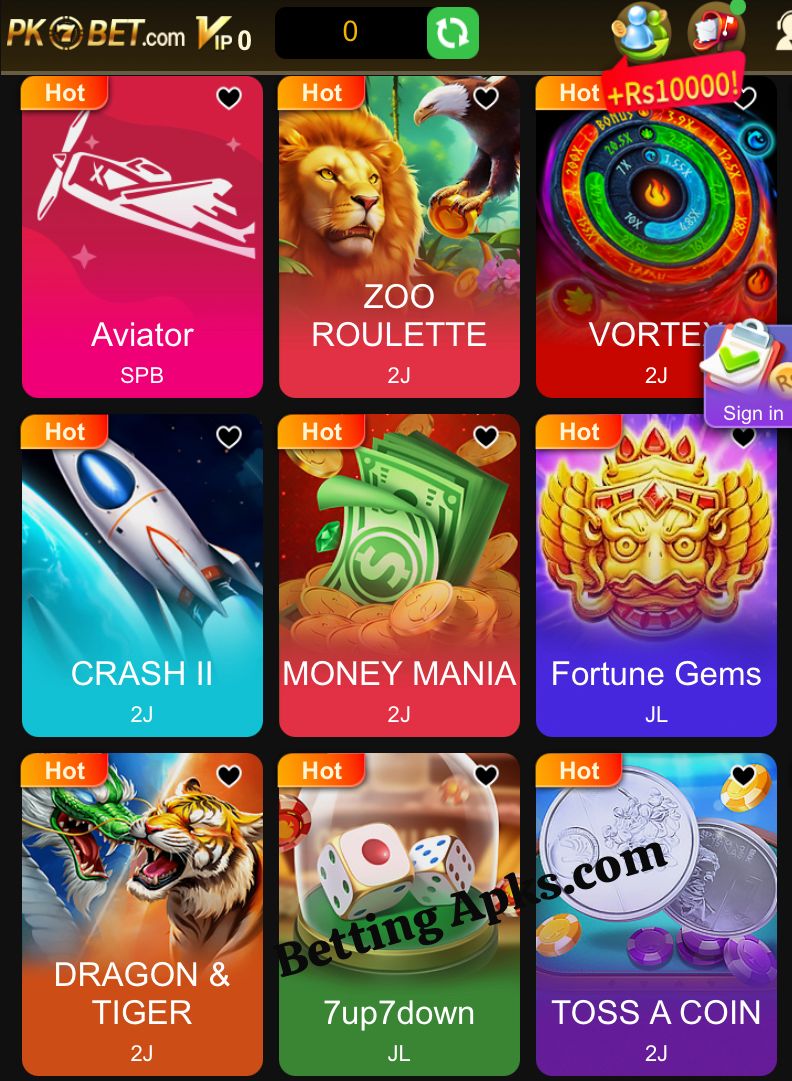Open the mailbox messages icon
Viewport: 792px width, 1081px height.
pyautogui.click(x=717, y=32)
